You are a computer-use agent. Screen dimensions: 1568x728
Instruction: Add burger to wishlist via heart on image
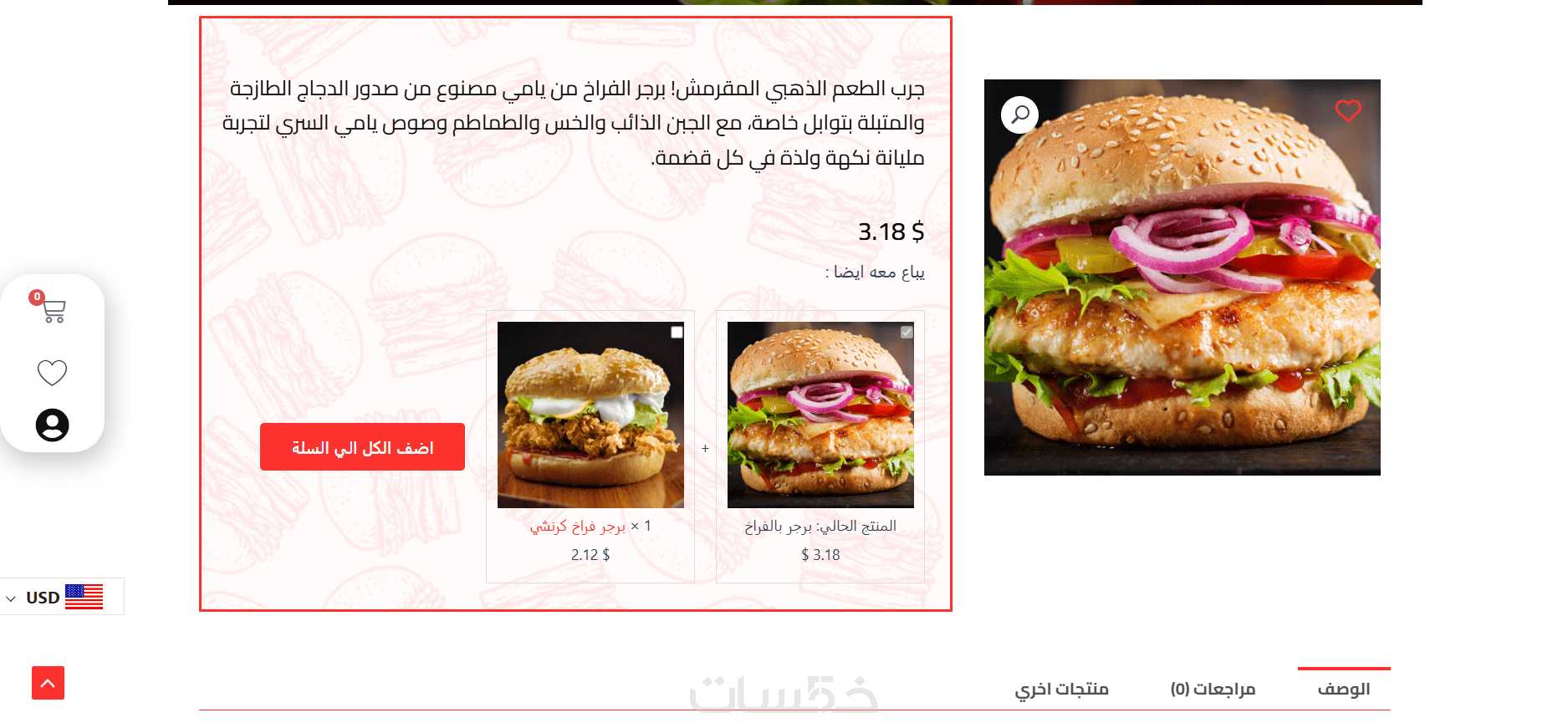pyautogui.click(x=1347, y=110)
